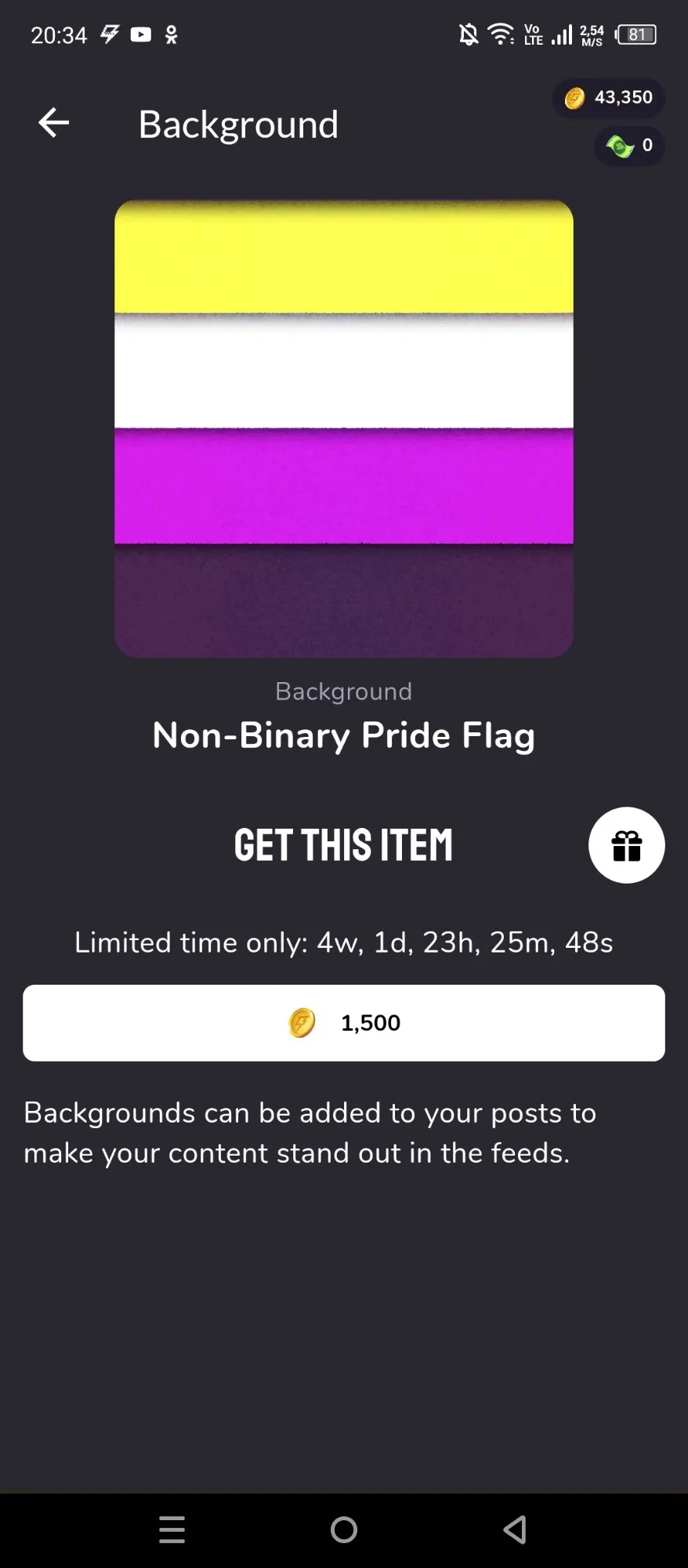Image resolution: width=688 pixels, height=1568 pixels.
Task: Buy the background for 1,500 coins
Action: pyautogui.click(x=344, y=1023)
